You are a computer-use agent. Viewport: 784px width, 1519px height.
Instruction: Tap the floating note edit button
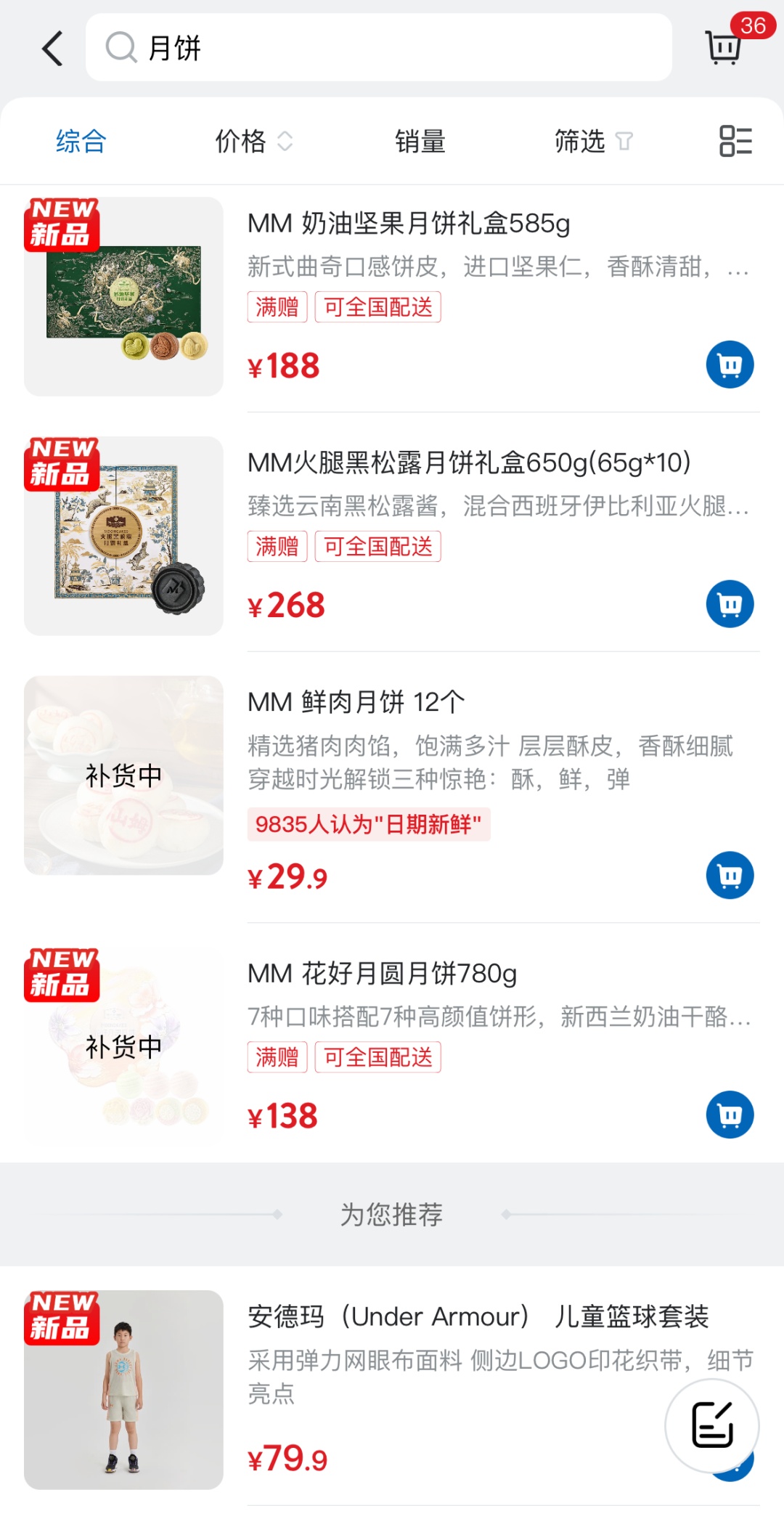pos(712,1425)
